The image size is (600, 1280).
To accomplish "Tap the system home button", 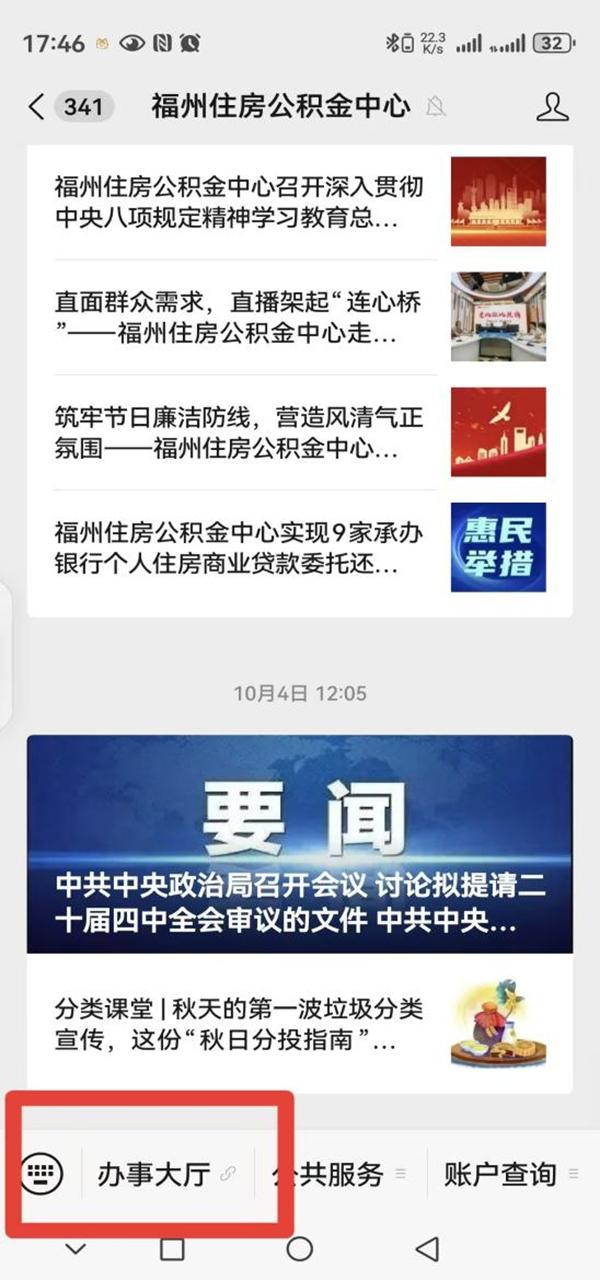I will click(299, 1248).
